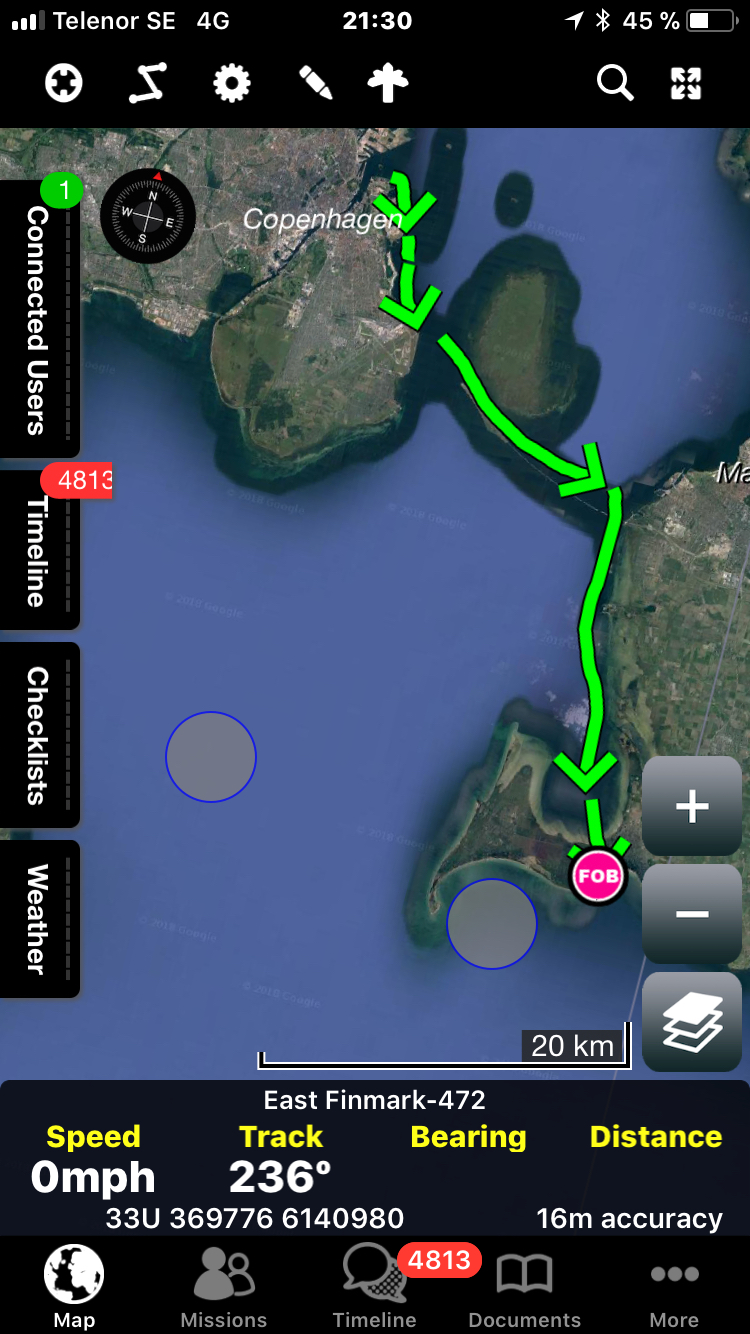Zoom out with the minus button
The width and height of the screenshot is (750, 1334).
[x=692, y=914]
